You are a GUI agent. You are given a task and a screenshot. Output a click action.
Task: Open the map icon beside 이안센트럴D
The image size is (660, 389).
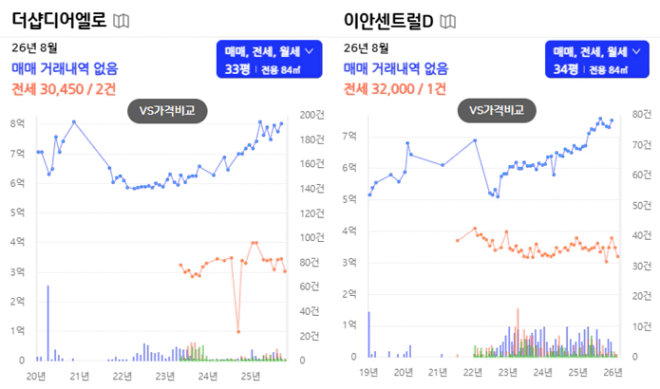click(x=448, y=21)
